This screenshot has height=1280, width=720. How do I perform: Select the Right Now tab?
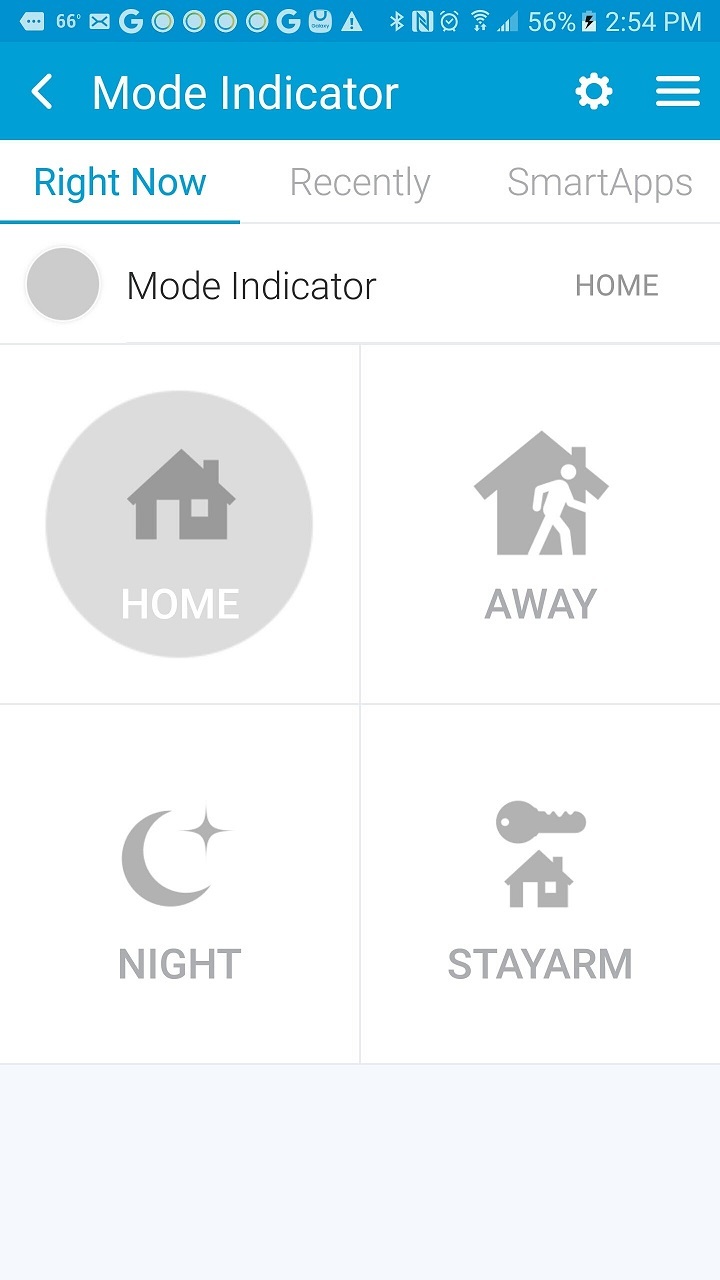[120, 183]
